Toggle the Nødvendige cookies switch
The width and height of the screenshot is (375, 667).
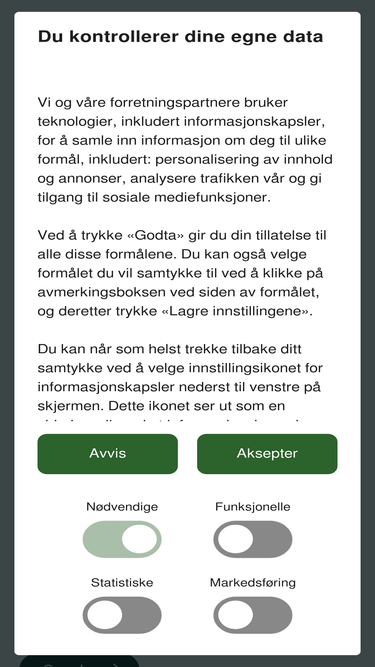coord(122,539)
